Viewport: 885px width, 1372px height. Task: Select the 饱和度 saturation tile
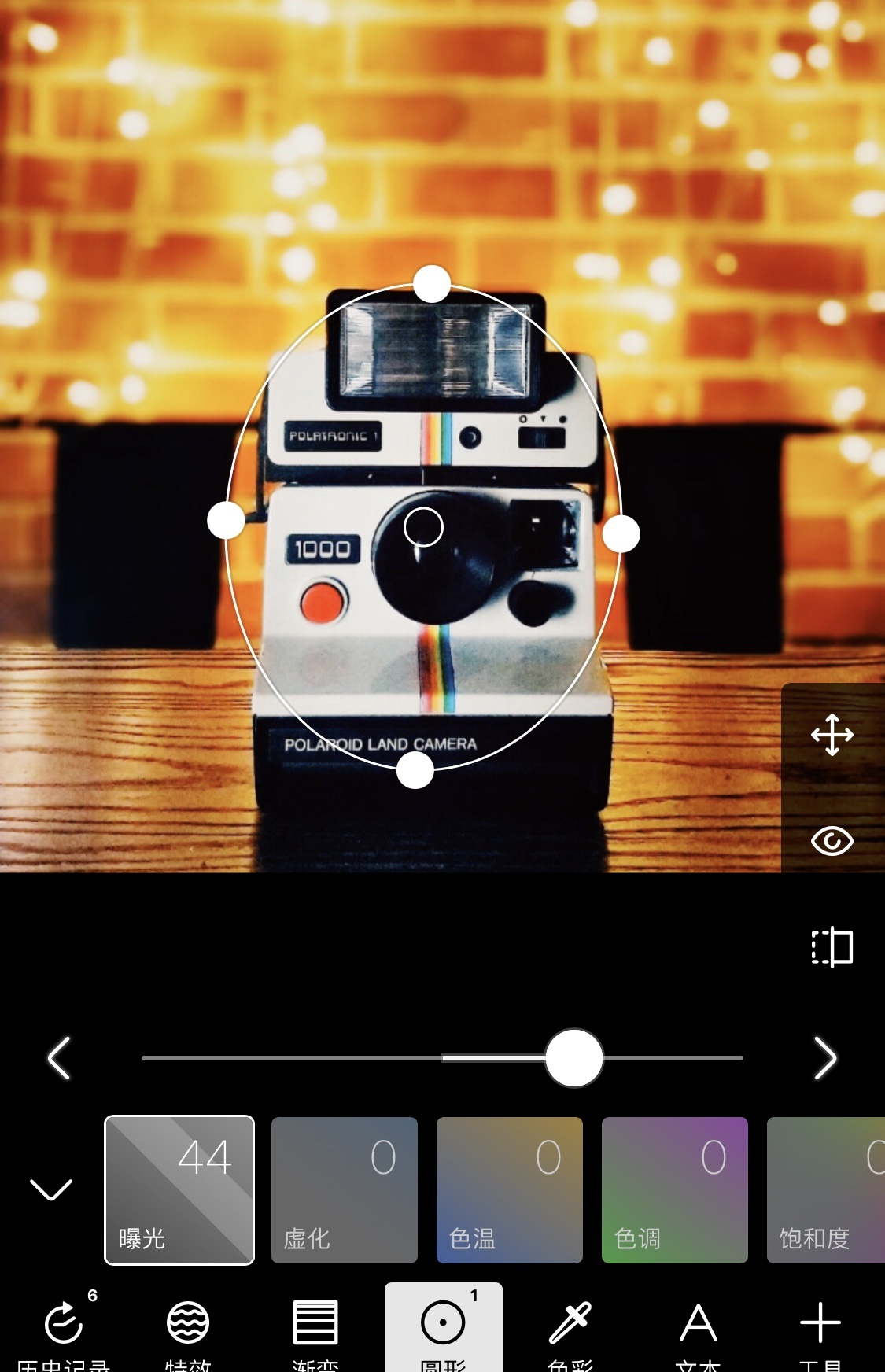[826, 1189]
